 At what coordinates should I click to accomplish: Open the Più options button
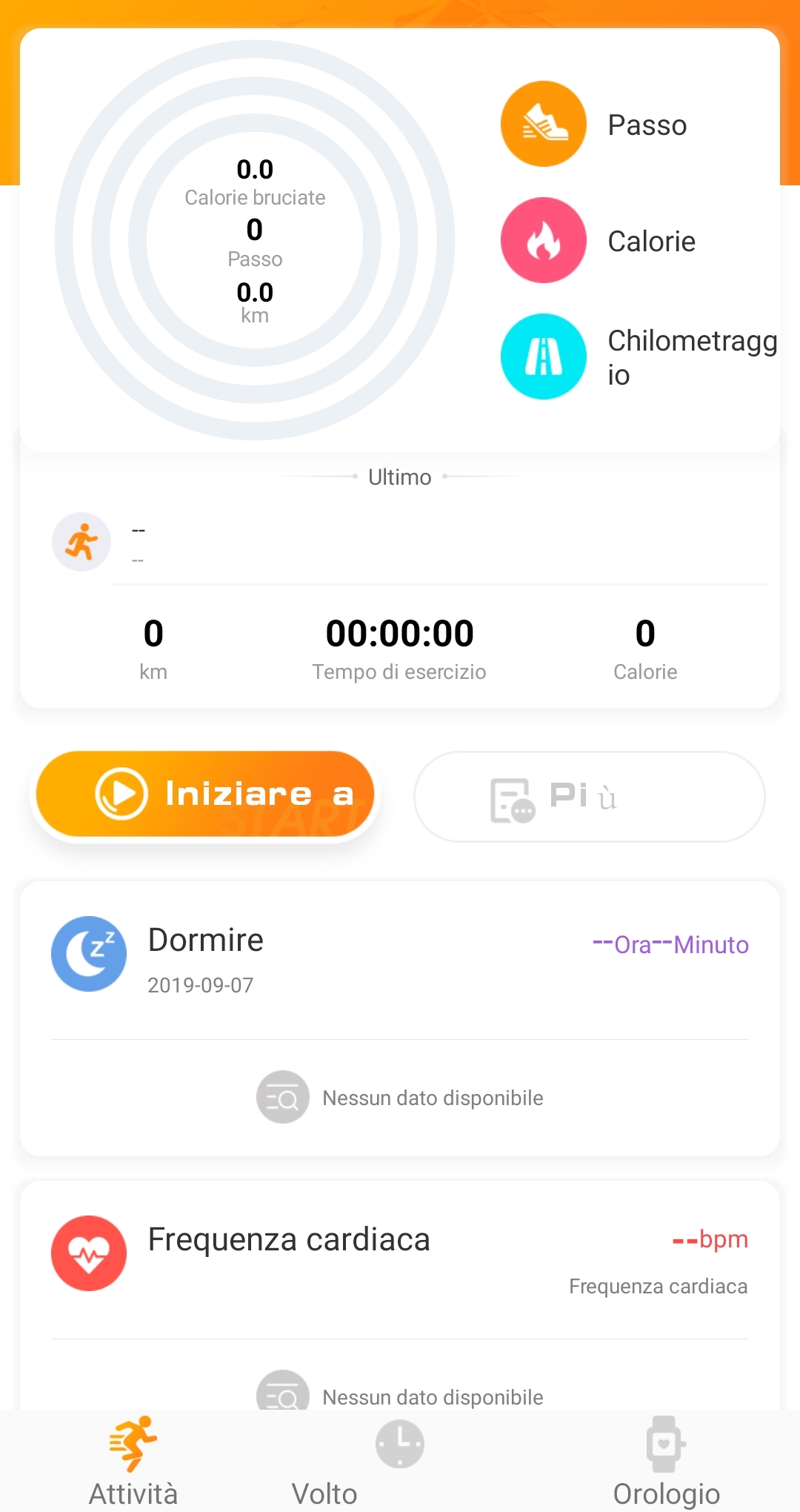pyautogui.click(x=587, y=796)
